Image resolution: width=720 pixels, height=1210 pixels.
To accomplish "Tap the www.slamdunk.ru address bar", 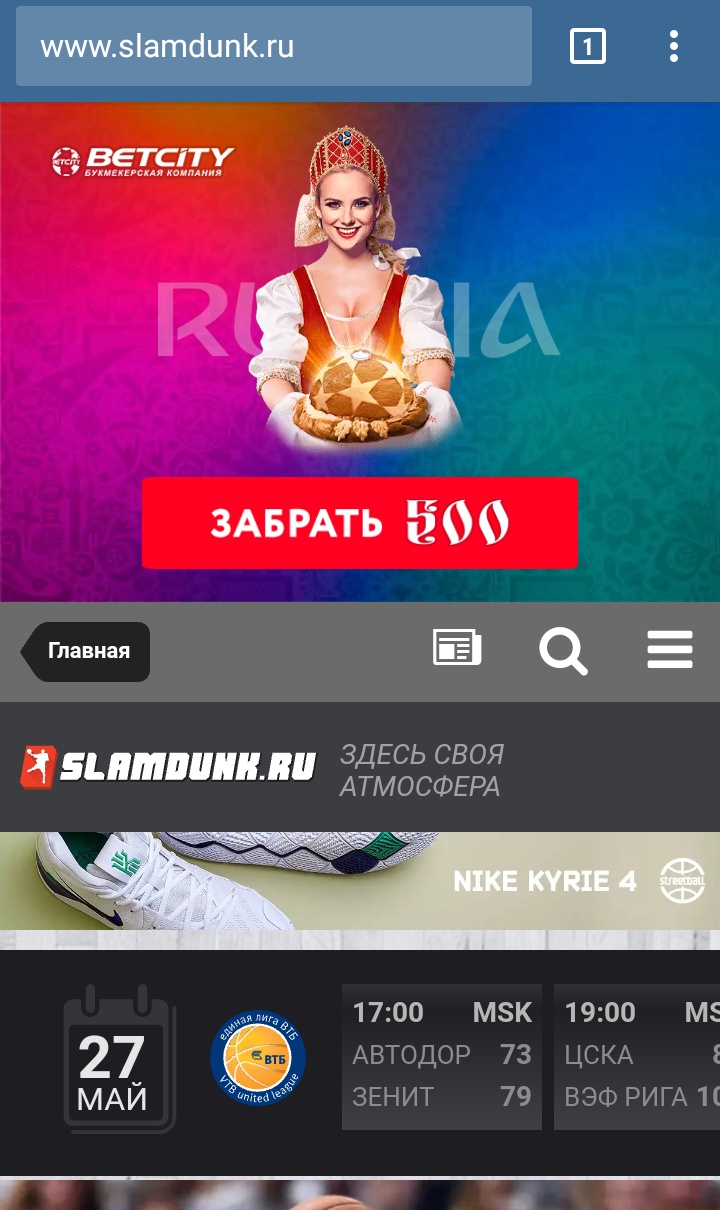I will 274,47.
